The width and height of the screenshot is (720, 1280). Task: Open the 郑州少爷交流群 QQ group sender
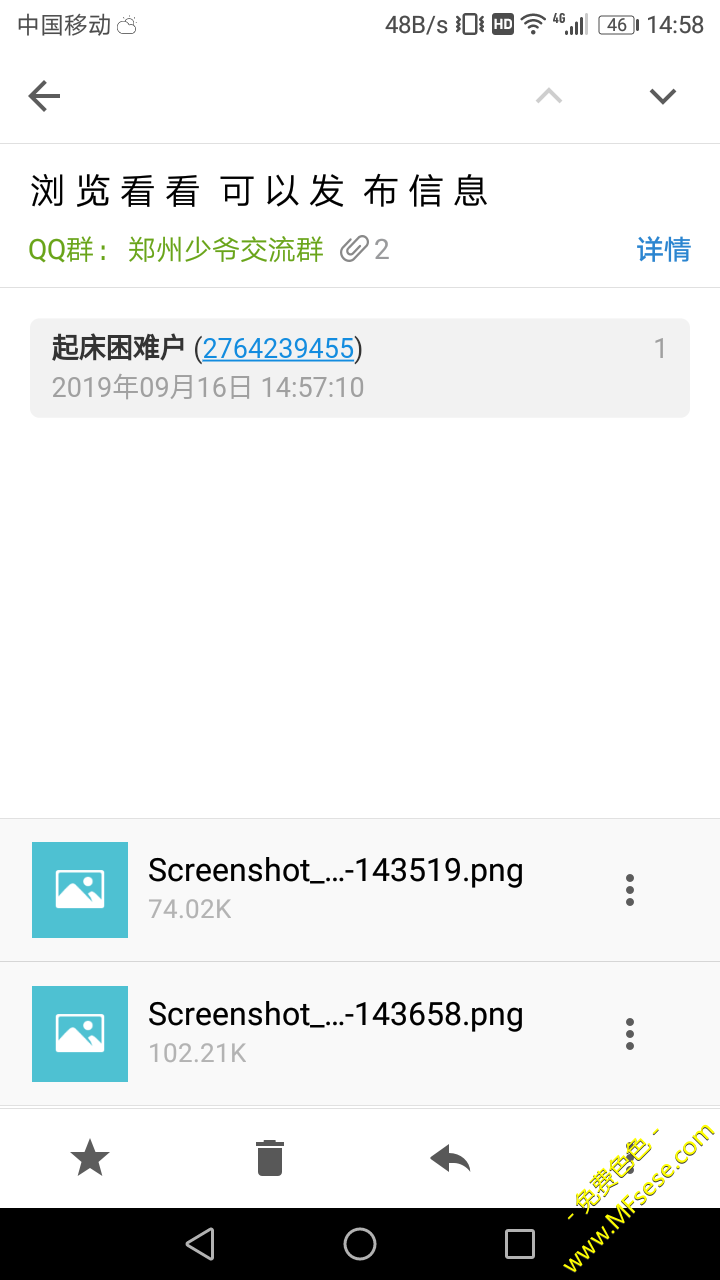pos(225,249)
